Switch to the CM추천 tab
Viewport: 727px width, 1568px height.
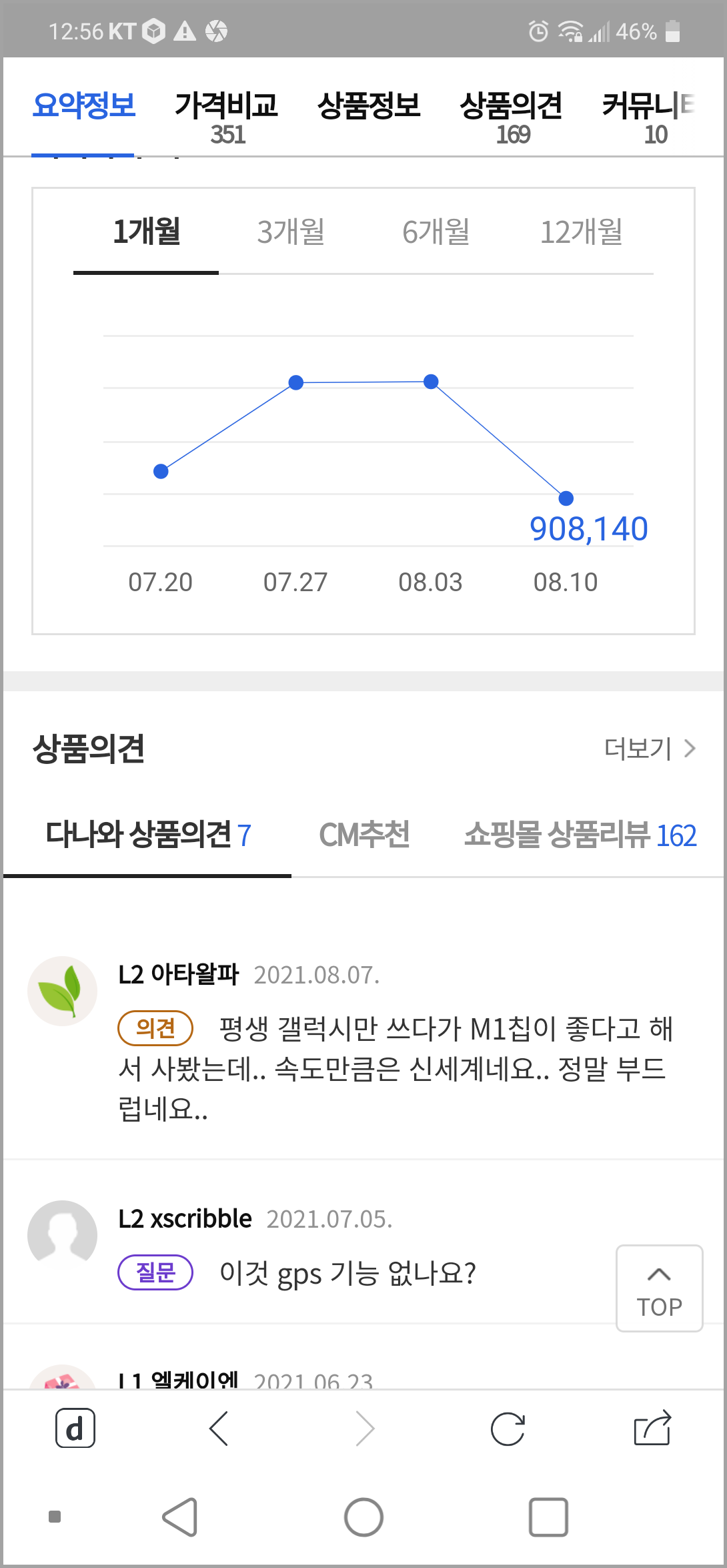364,835
